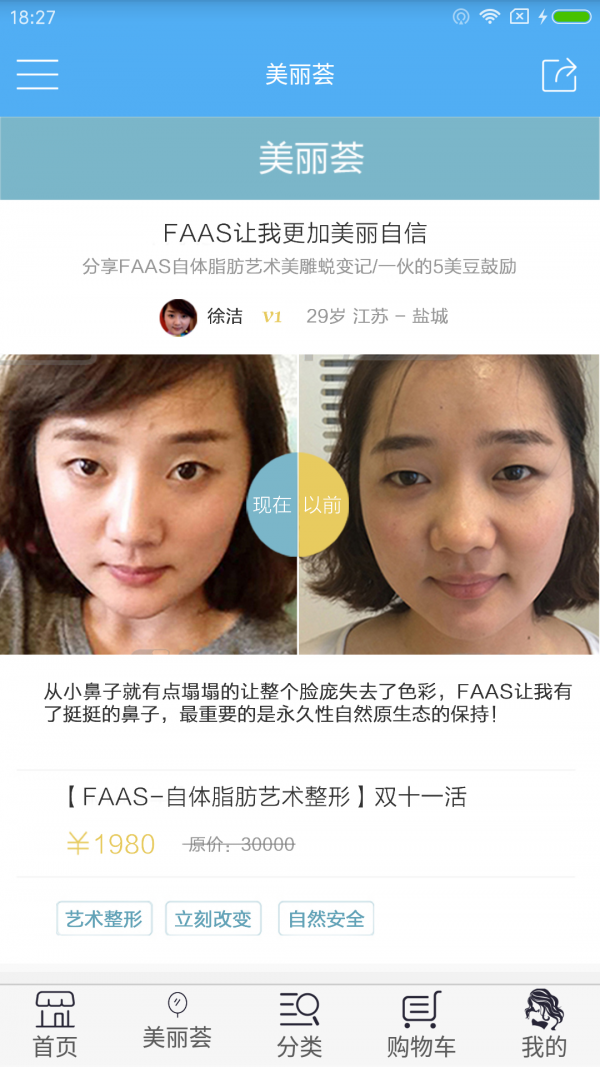Open the before/after comparison photo
600x1067 pixels.
(x=299, y=504)
